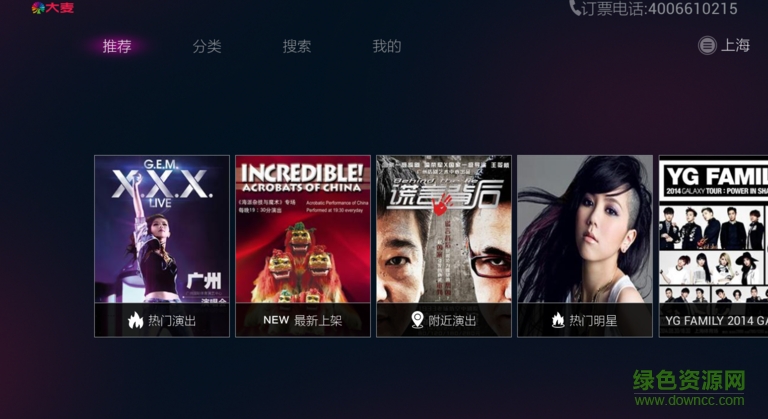Select the 我的 tab
The width and height of the screenshot is (768, 419).
(386, 46)
